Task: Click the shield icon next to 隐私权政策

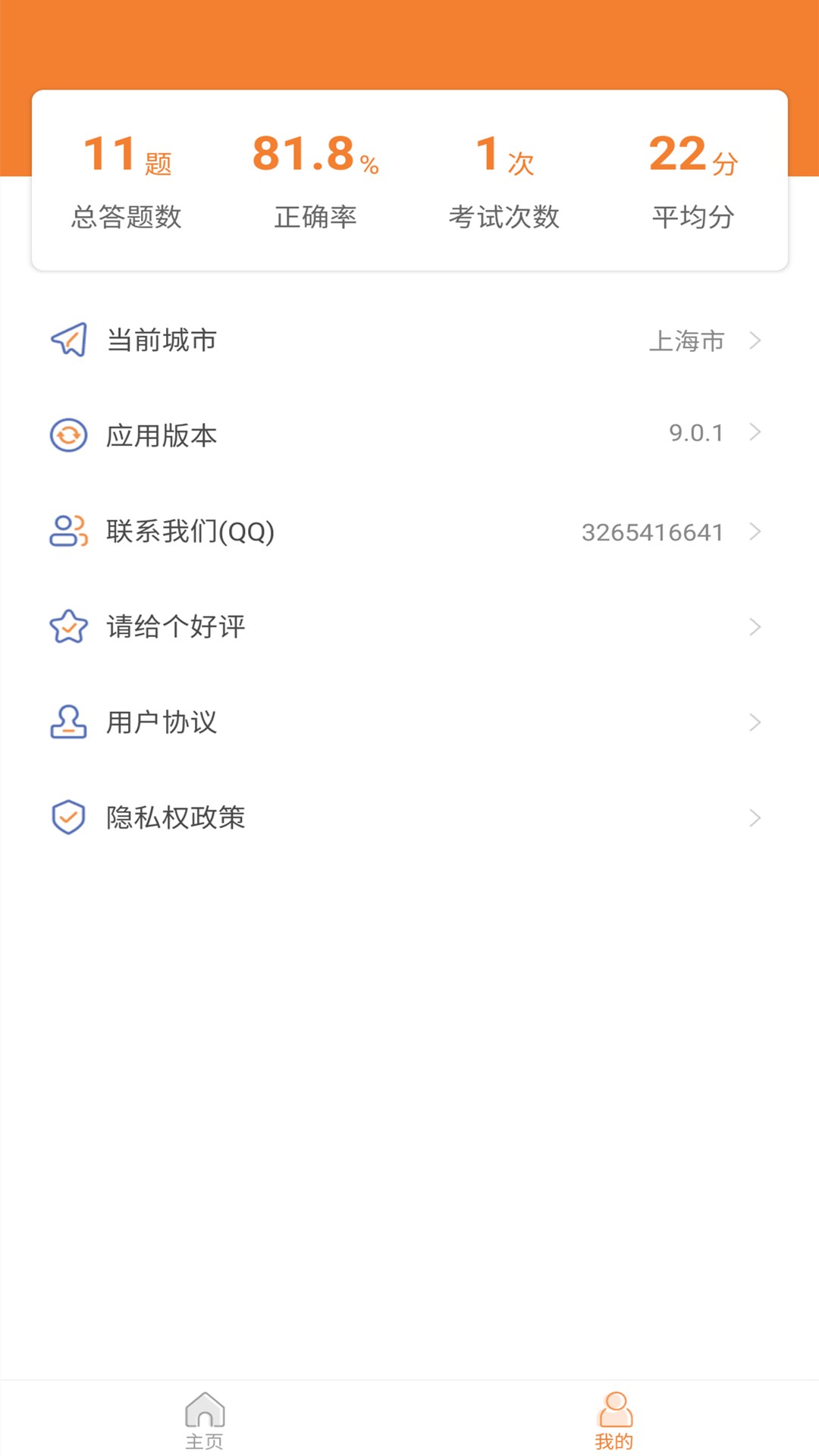Action: point(67,817)
